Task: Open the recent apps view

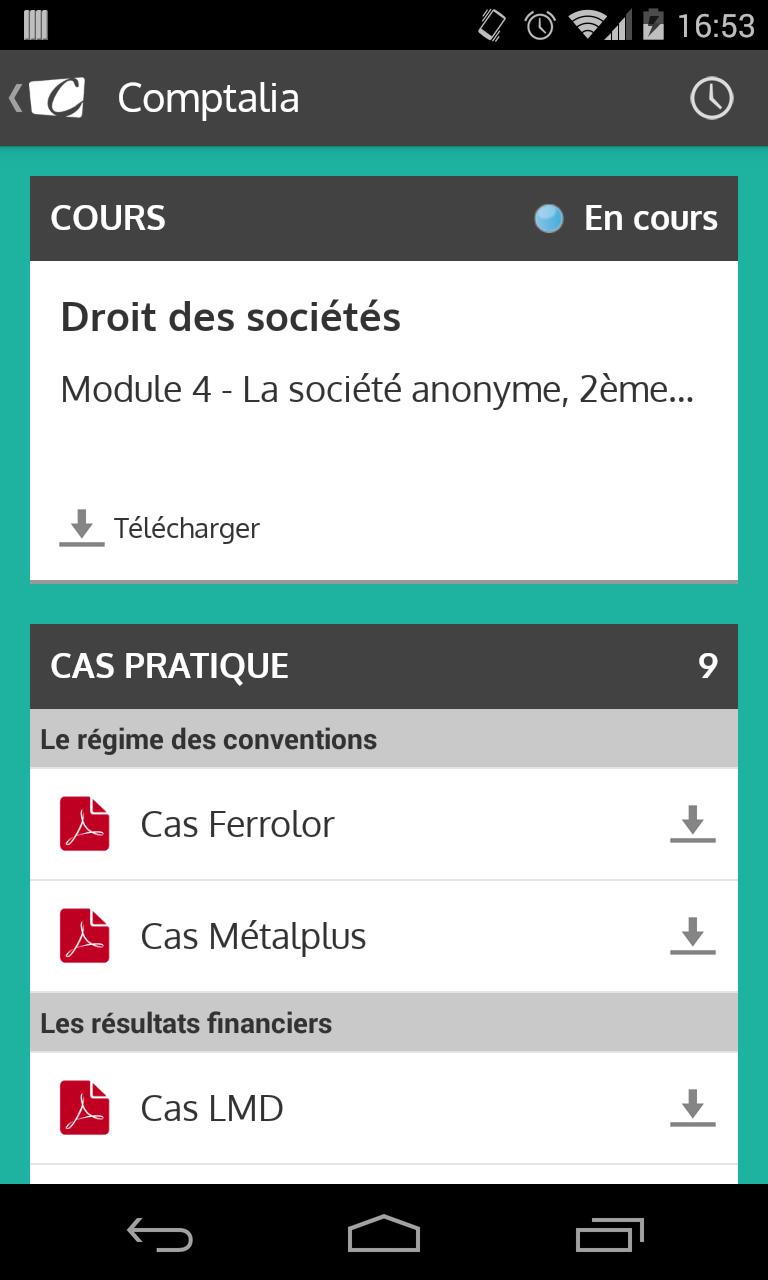Action: click(x=610, y=1234)
